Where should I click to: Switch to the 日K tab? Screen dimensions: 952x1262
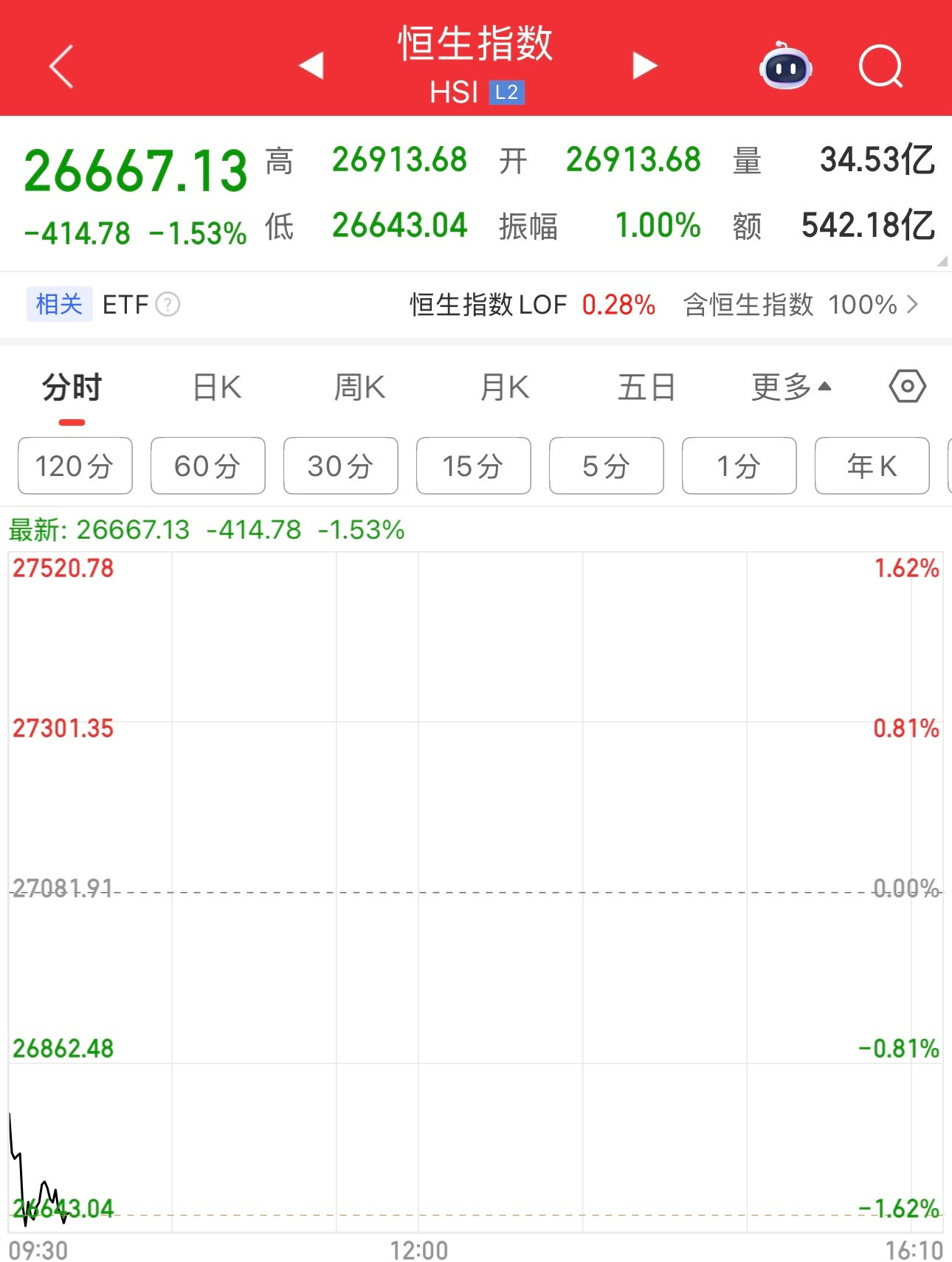click(214, 385)
